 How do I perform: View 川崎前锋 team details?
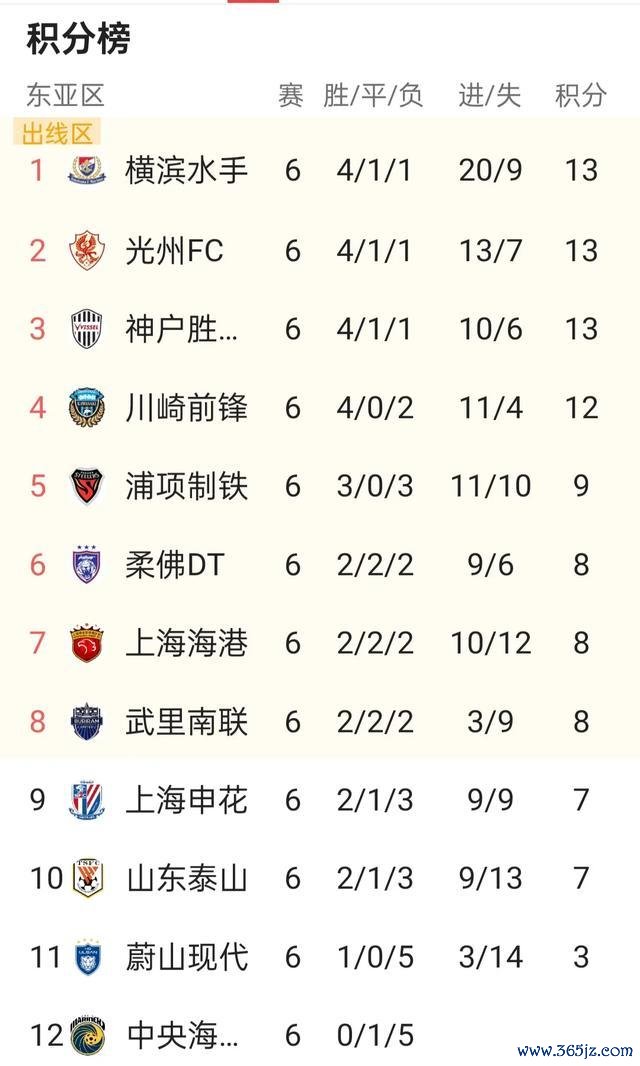(x=320, y=408)
